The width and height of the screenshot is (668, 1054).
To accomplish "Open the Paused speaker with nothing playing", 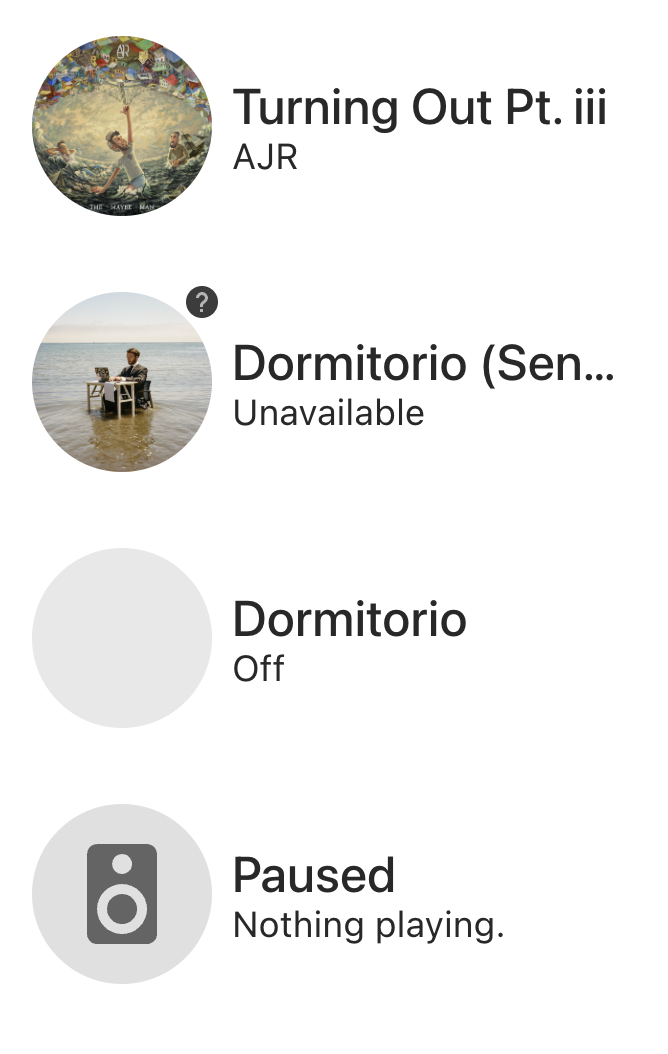I will click(367, 895).
